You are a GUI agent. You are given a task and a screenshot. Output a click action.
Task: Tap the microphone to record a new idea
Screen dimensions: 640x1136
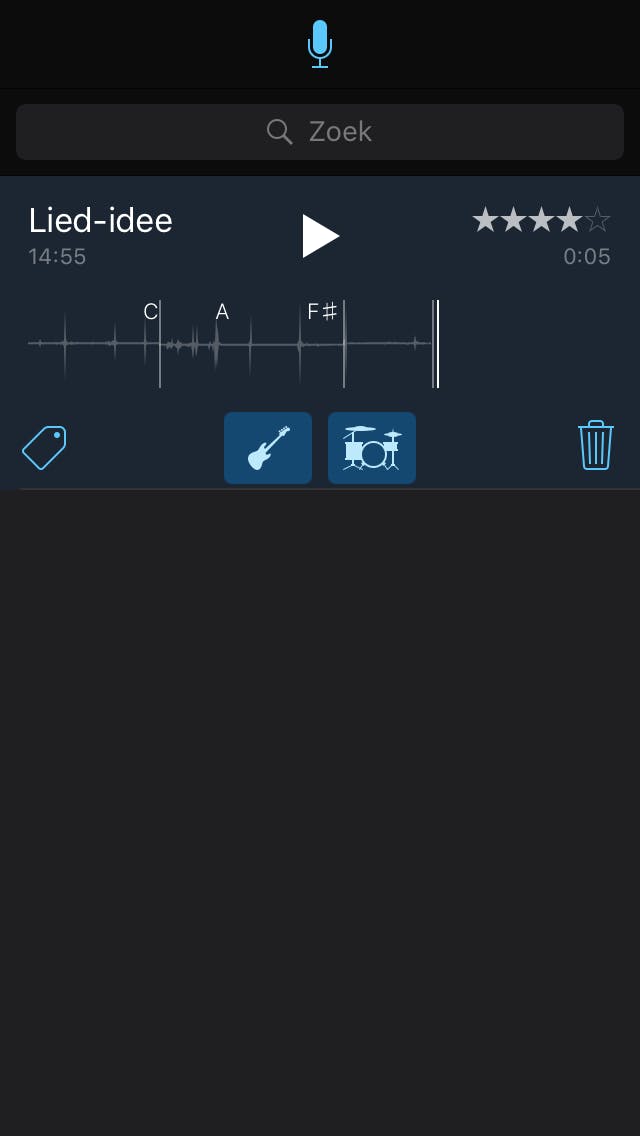tap(320, 43)
